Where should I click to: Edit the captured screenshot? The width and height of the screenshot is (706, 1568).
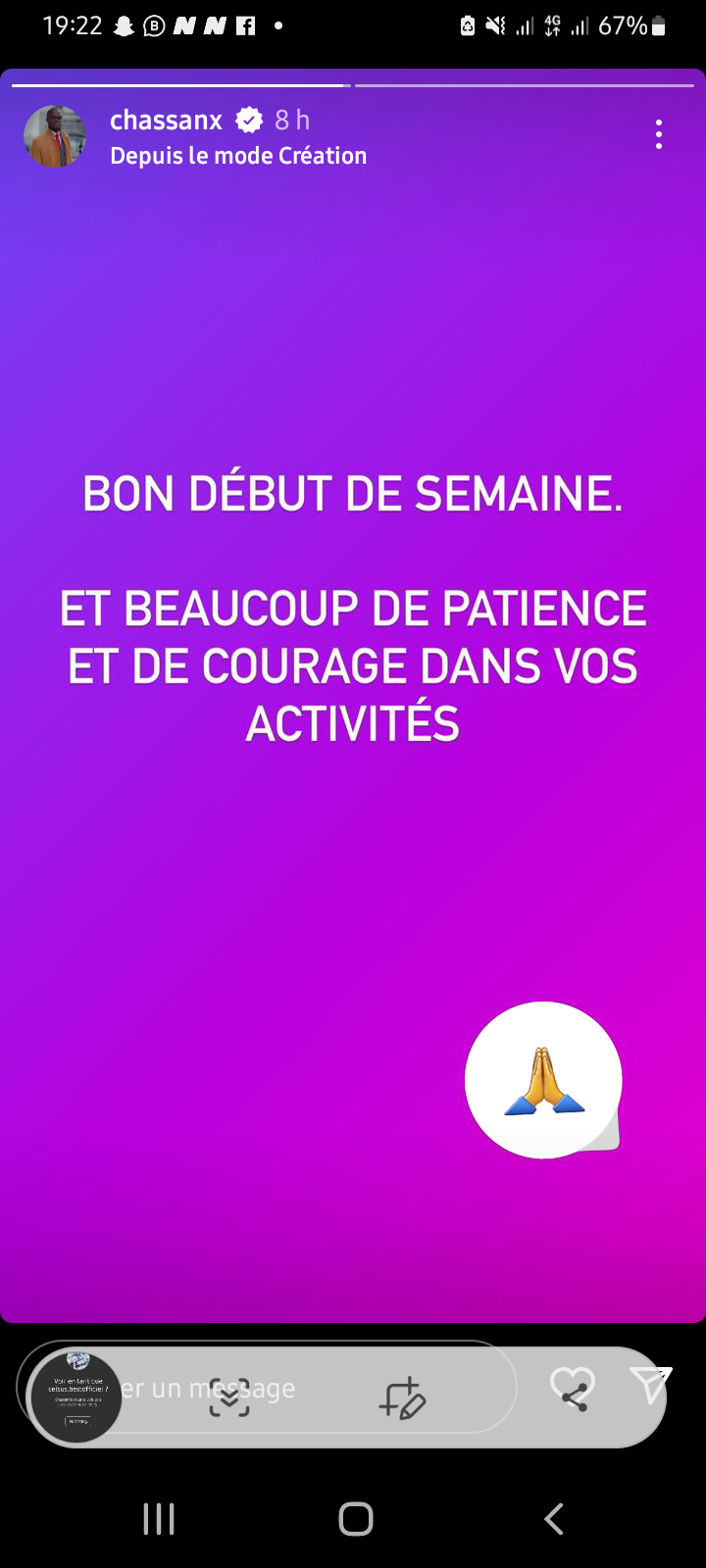[402, 1397]
